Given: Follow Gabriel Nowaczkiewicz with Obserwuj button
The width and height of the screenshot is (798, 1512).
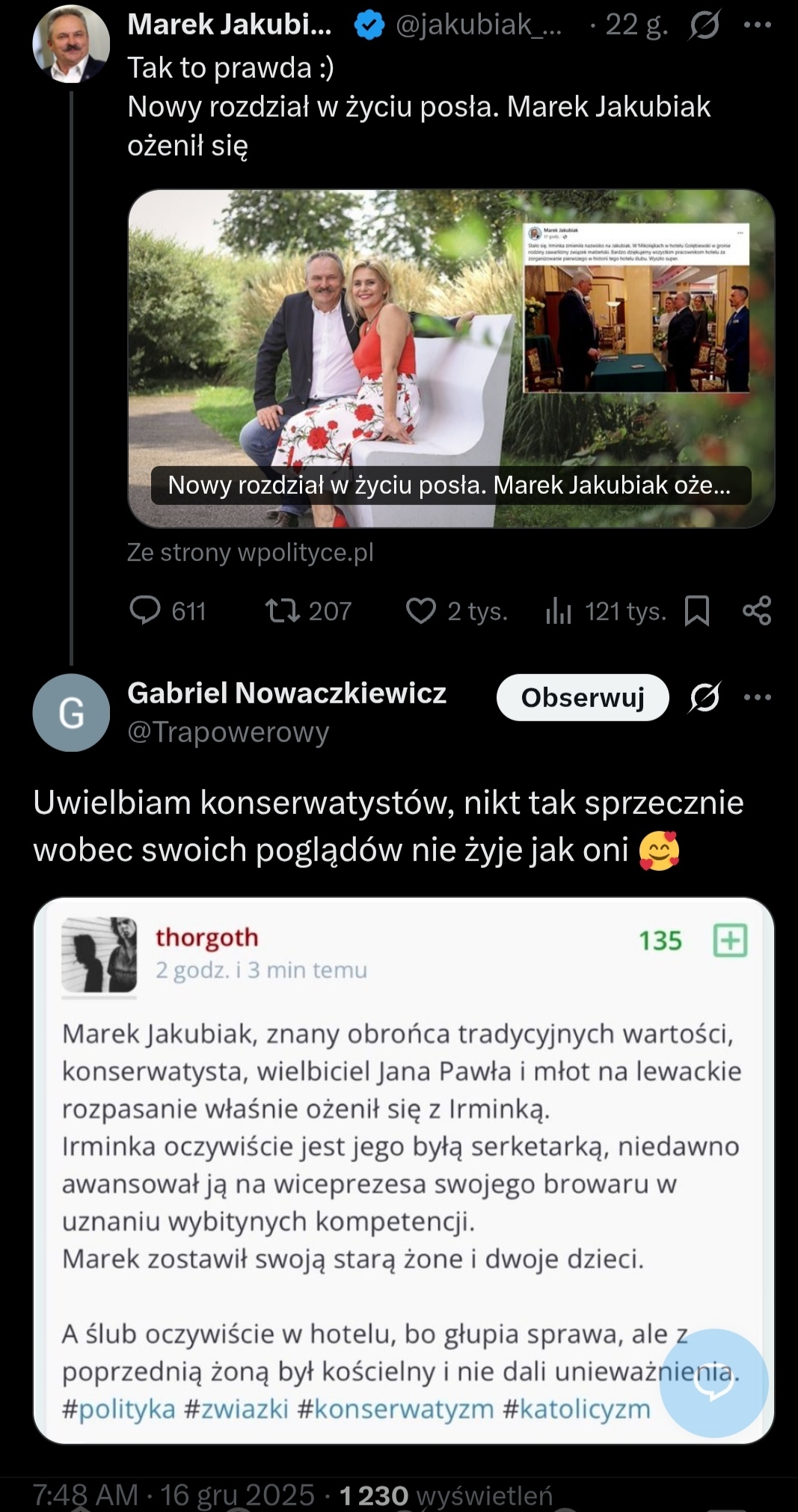Looking at the screenshot, I should point(583,697).
